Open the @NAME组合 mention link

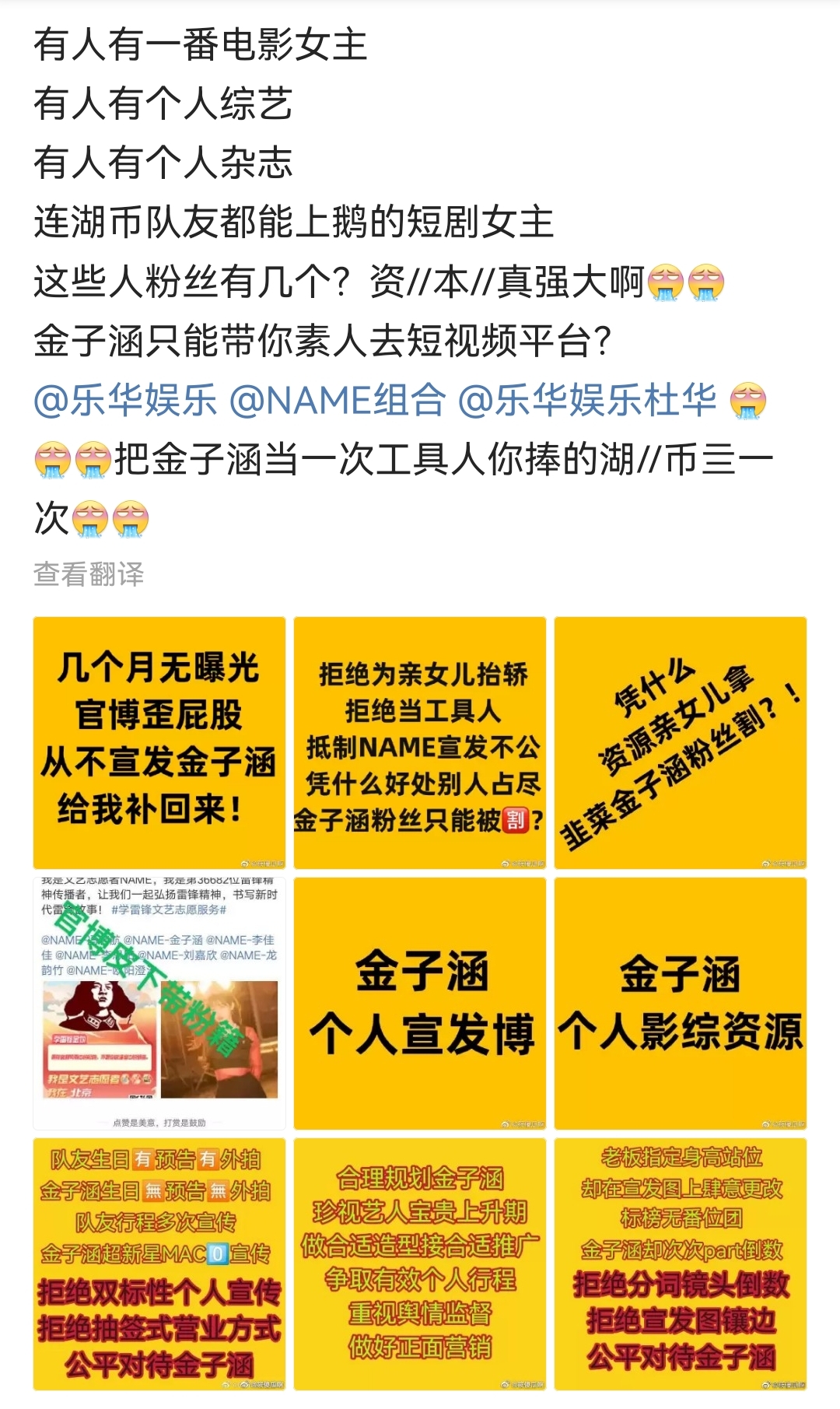coord(338,401)
